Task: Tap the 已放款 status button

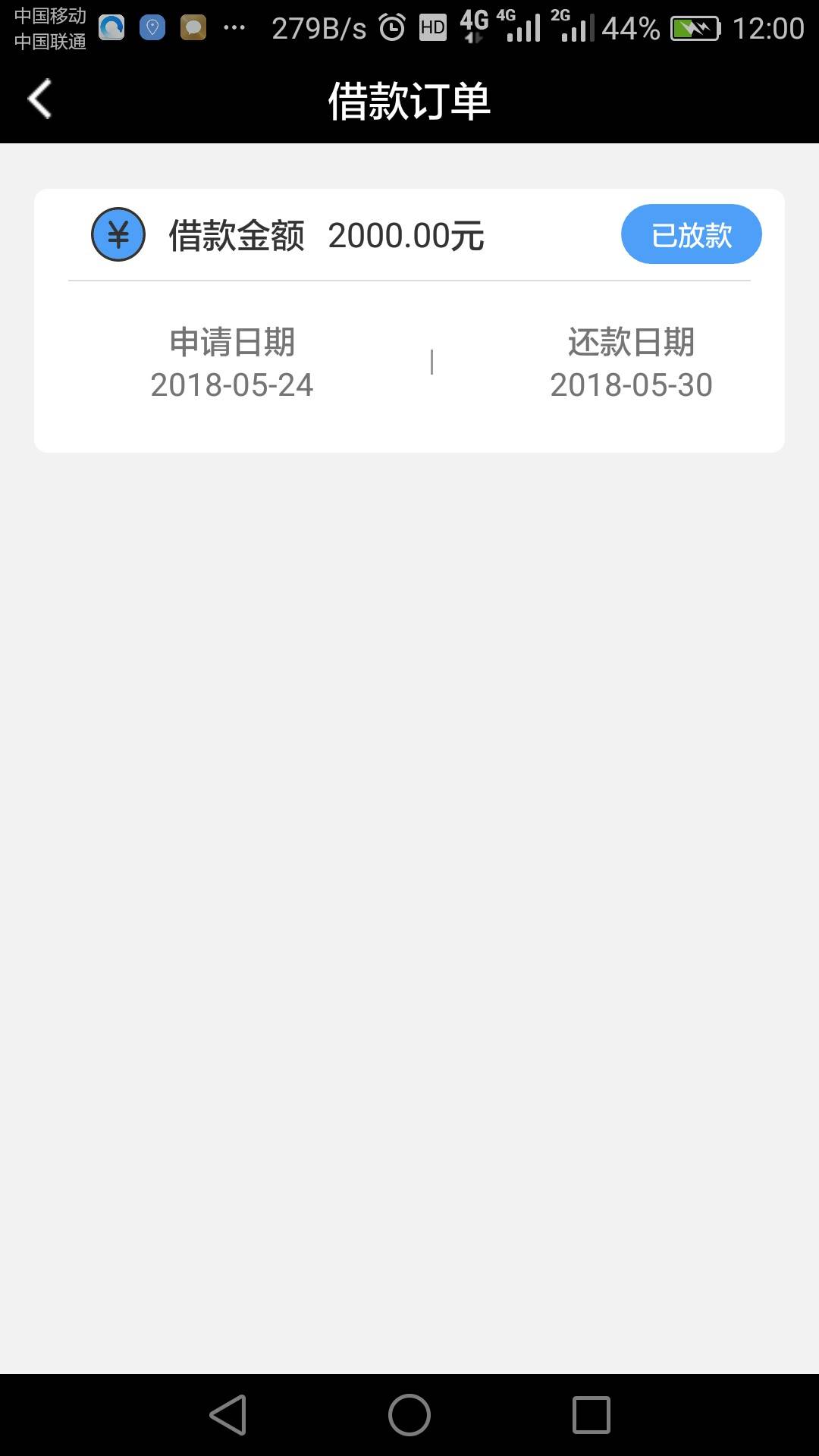Action: point(692,234)
